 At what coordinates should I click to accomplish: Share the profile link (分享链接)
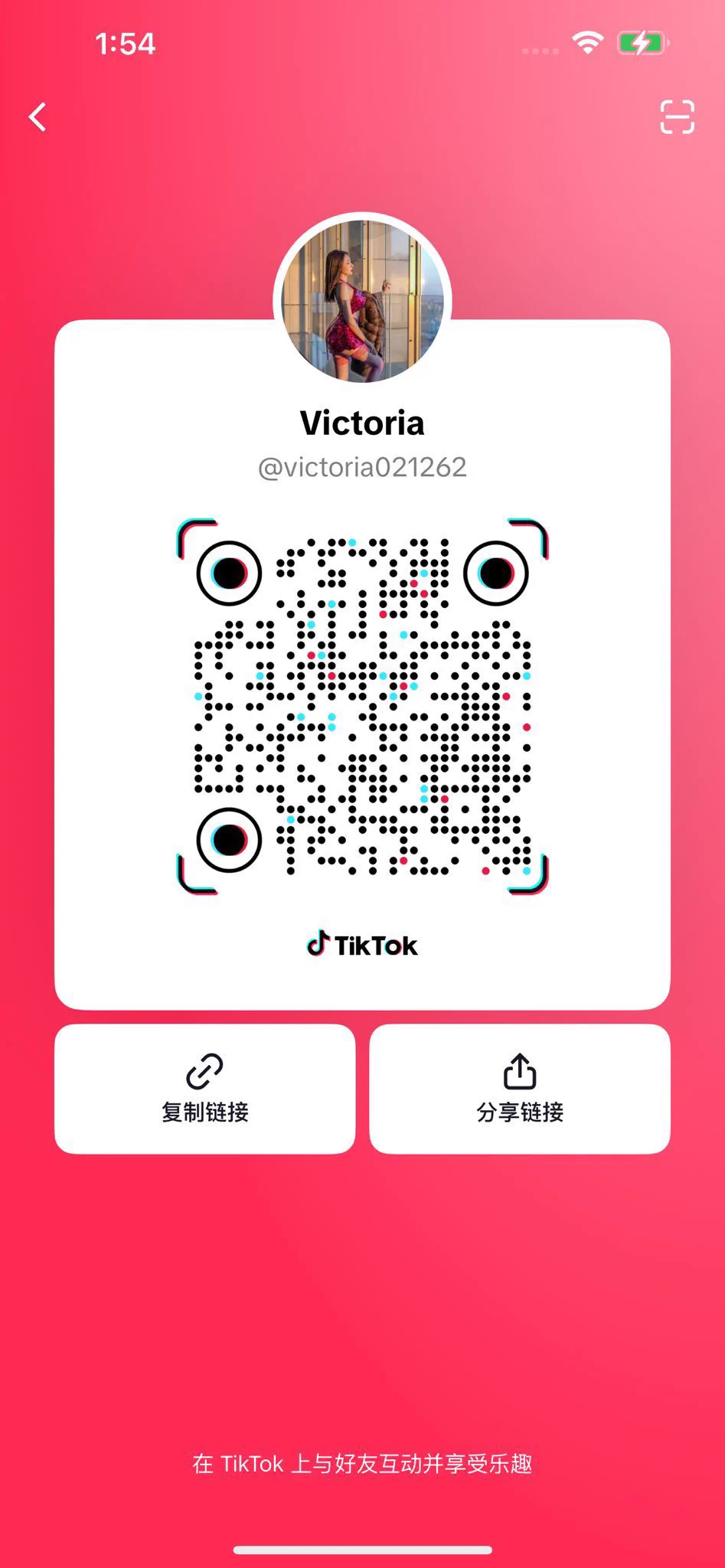(520, 1088)
